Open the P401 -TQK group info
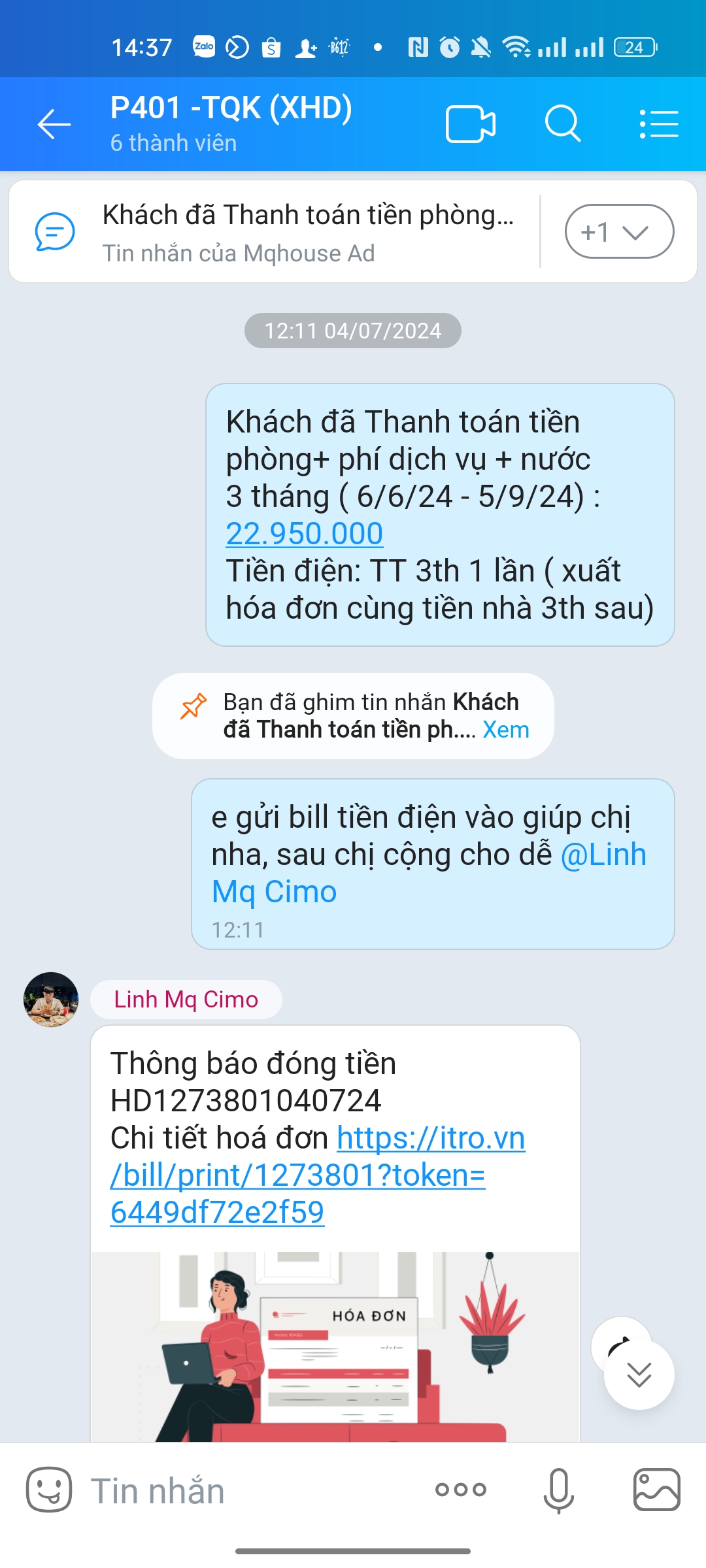Screen dimensions: 706x1568 pos(231,123)
